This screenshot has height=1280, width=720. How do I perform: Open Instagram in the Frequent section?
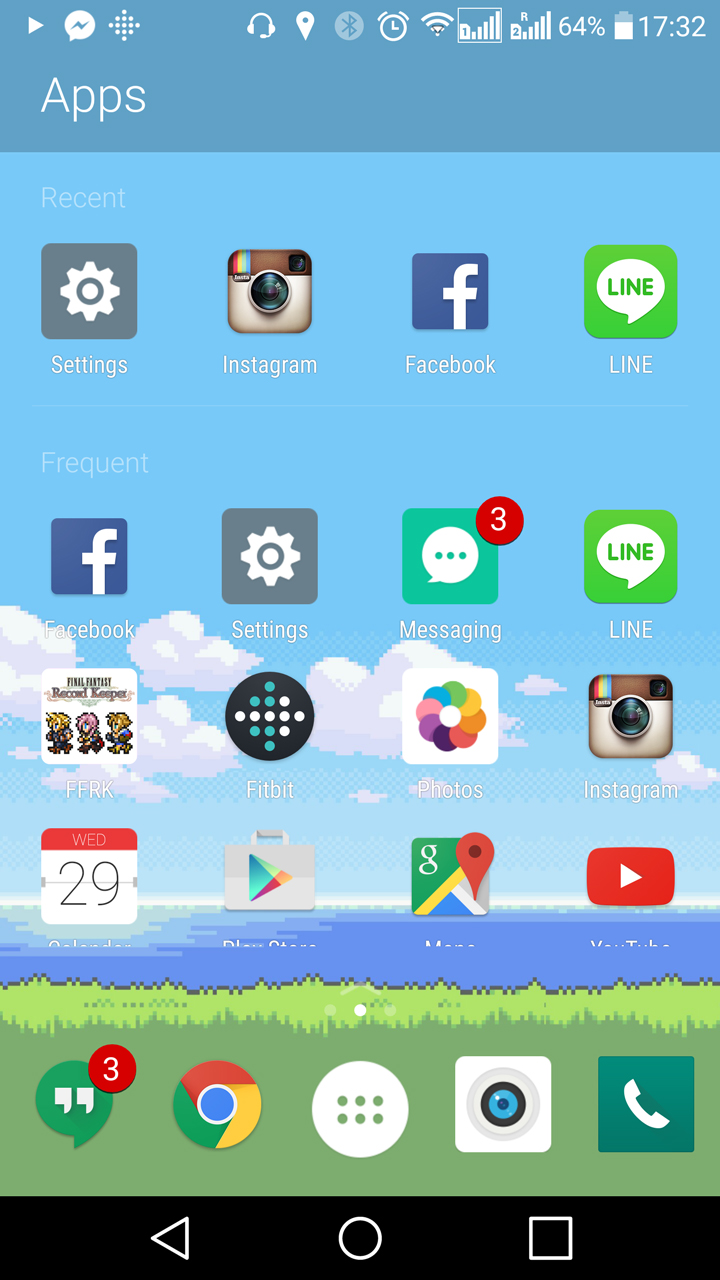(x=630, y=716)
